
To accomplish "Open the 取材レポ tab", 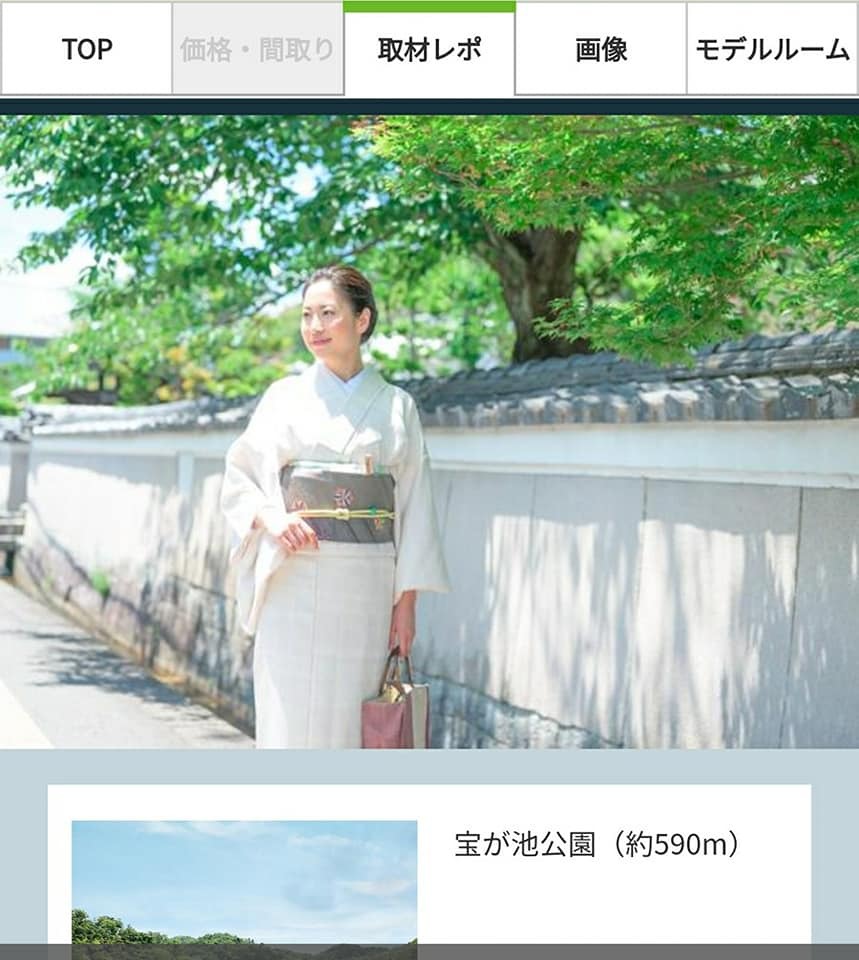I will point(429,49).
